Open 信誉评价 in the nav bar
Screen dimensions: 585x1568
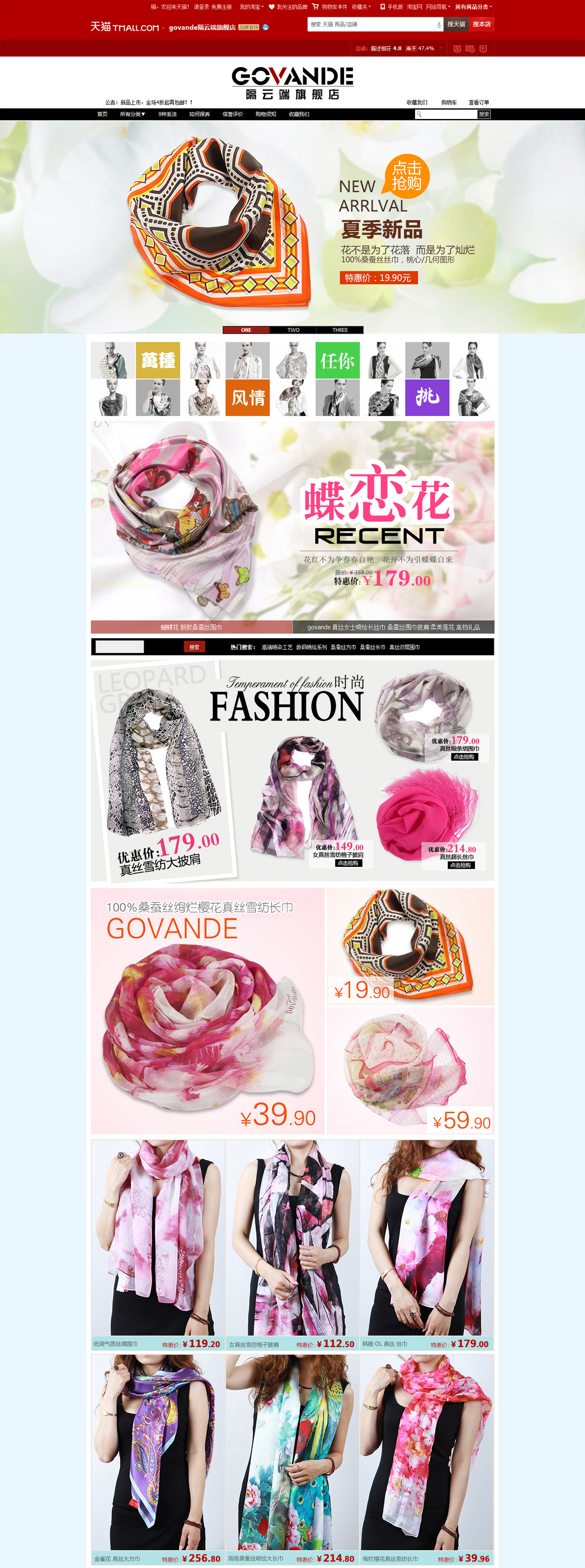pyautogui.click(x=233, y=114)
